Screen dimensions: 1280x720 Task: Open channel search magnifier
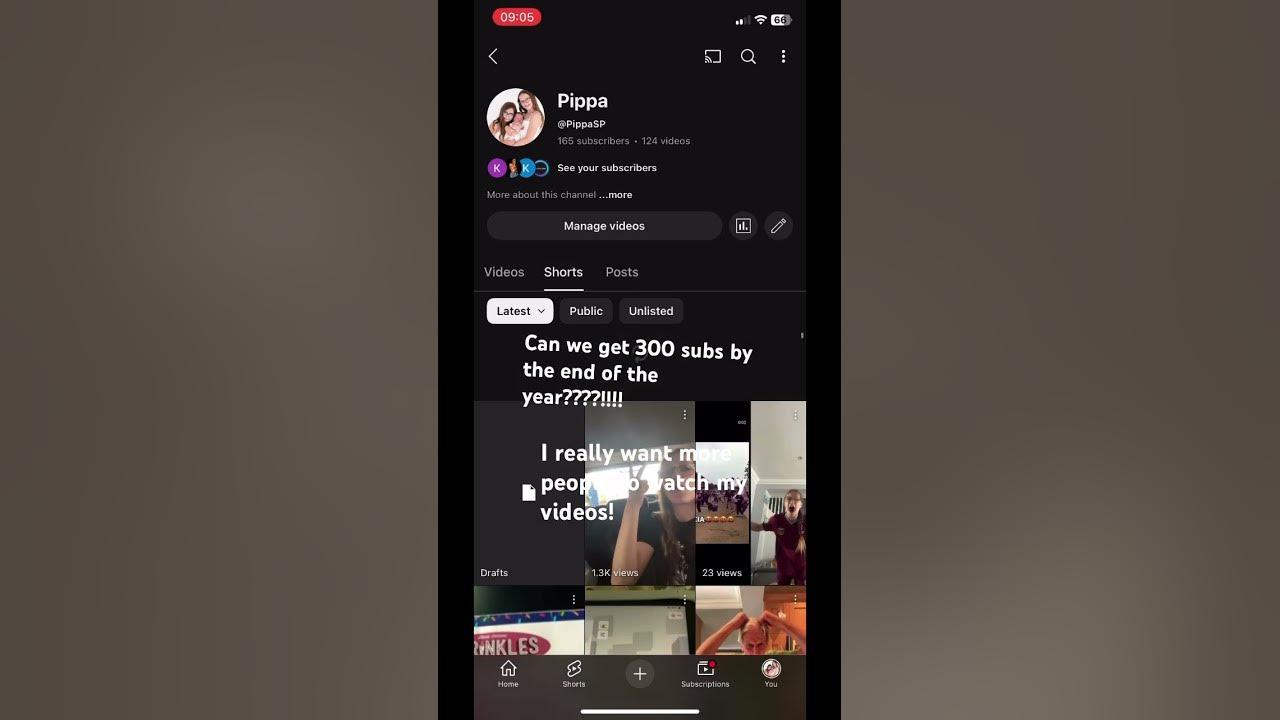click(x=748, y=57)
